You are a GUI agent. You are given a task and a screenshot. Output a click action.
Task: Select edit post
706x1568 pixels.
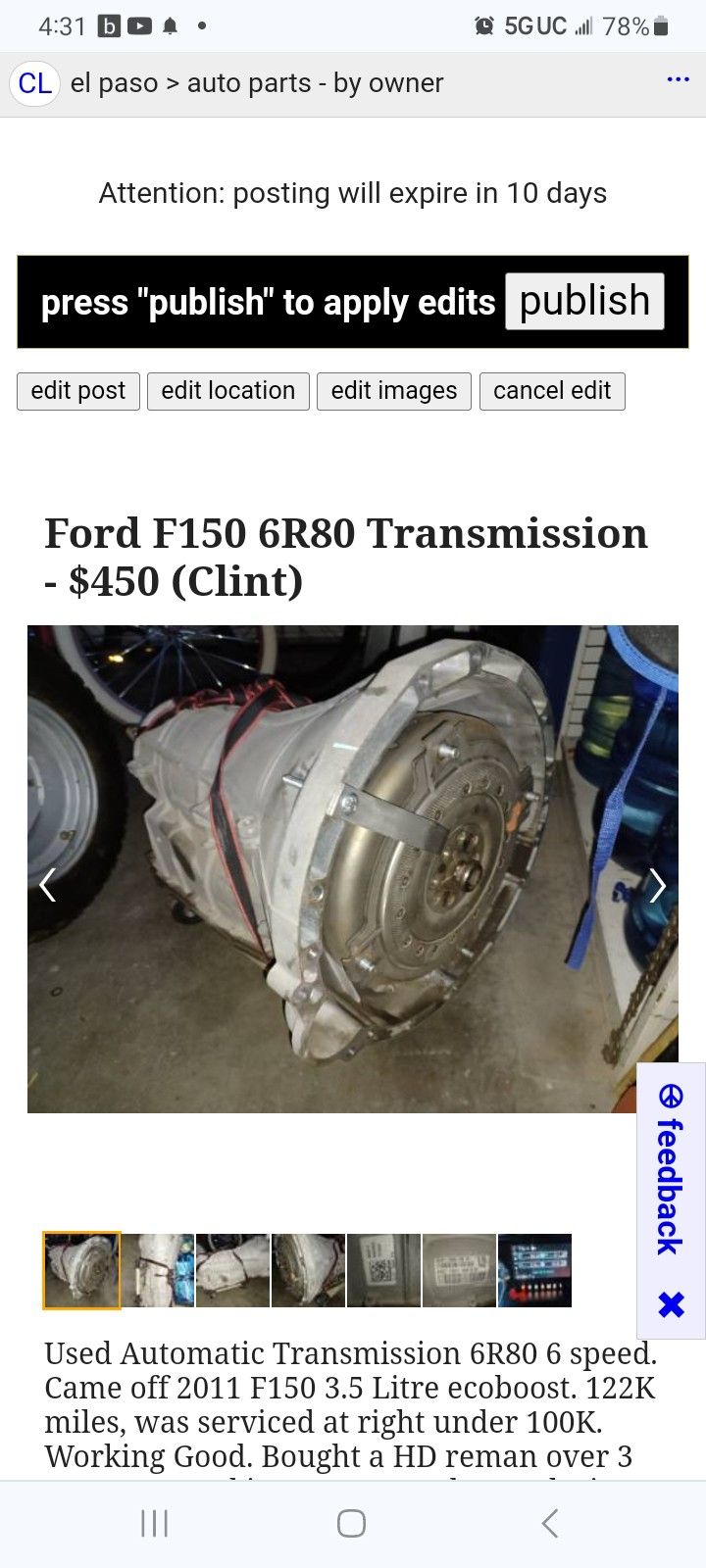[x=78, y=391]
